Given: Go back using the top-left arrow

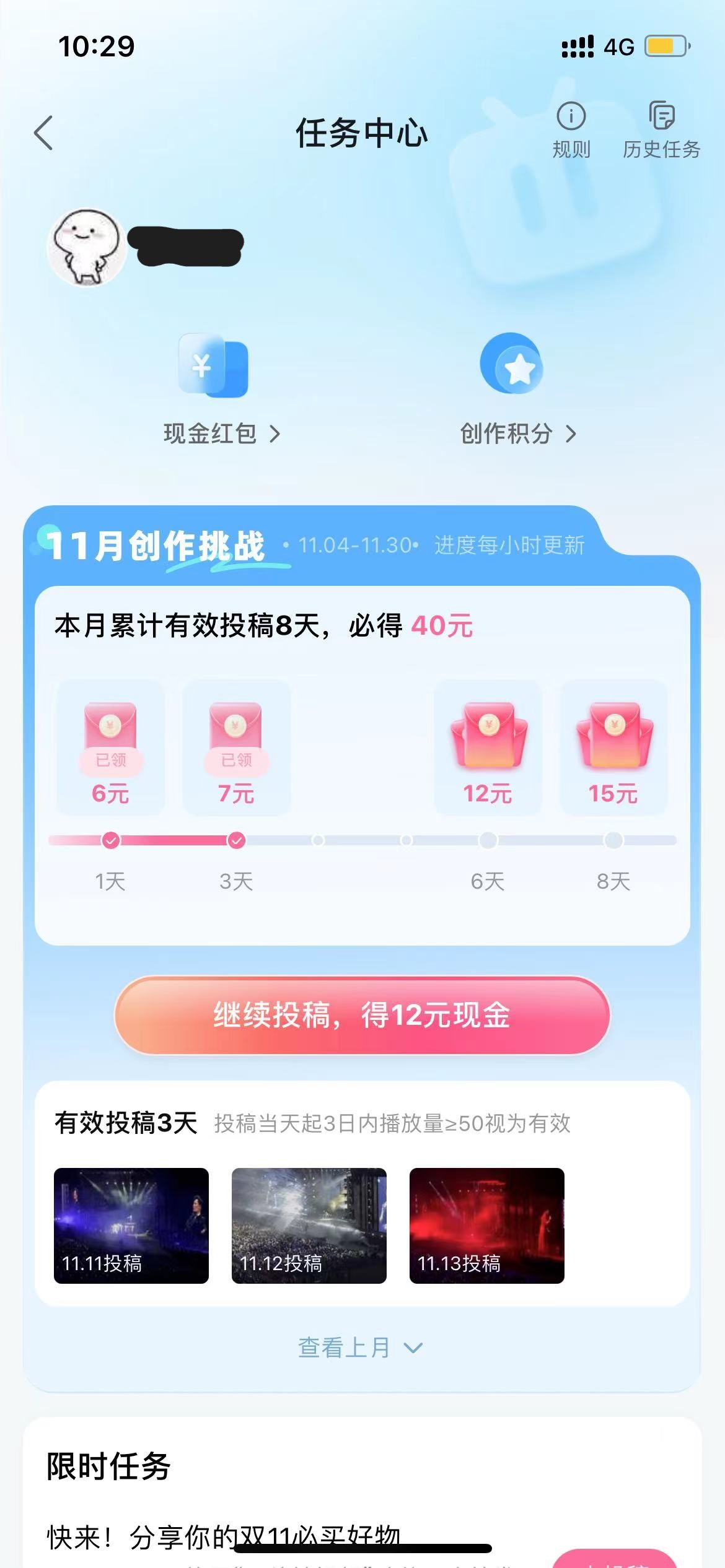Looking at the screenshot, I should tap(43, 133).
